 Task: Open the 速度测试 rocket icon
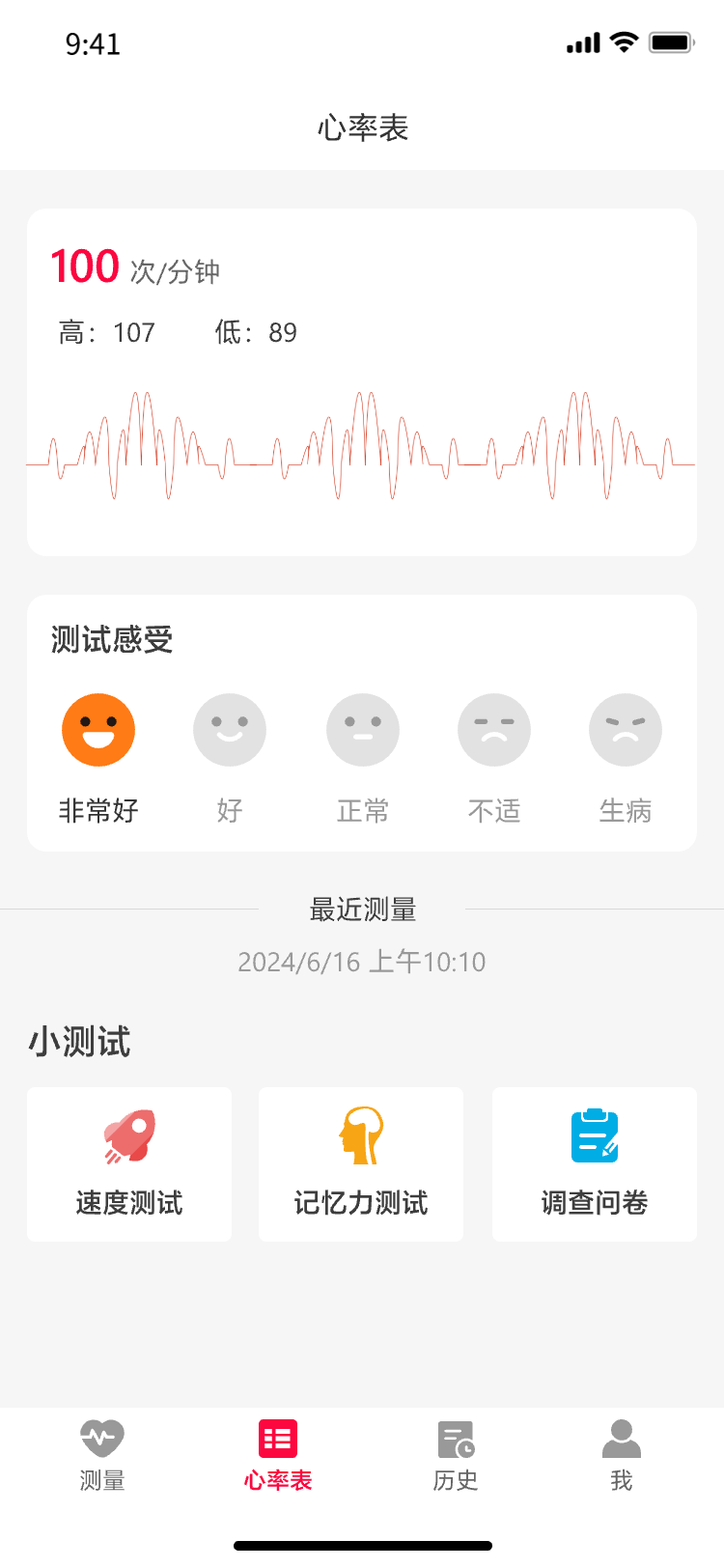click(128, 1135)
